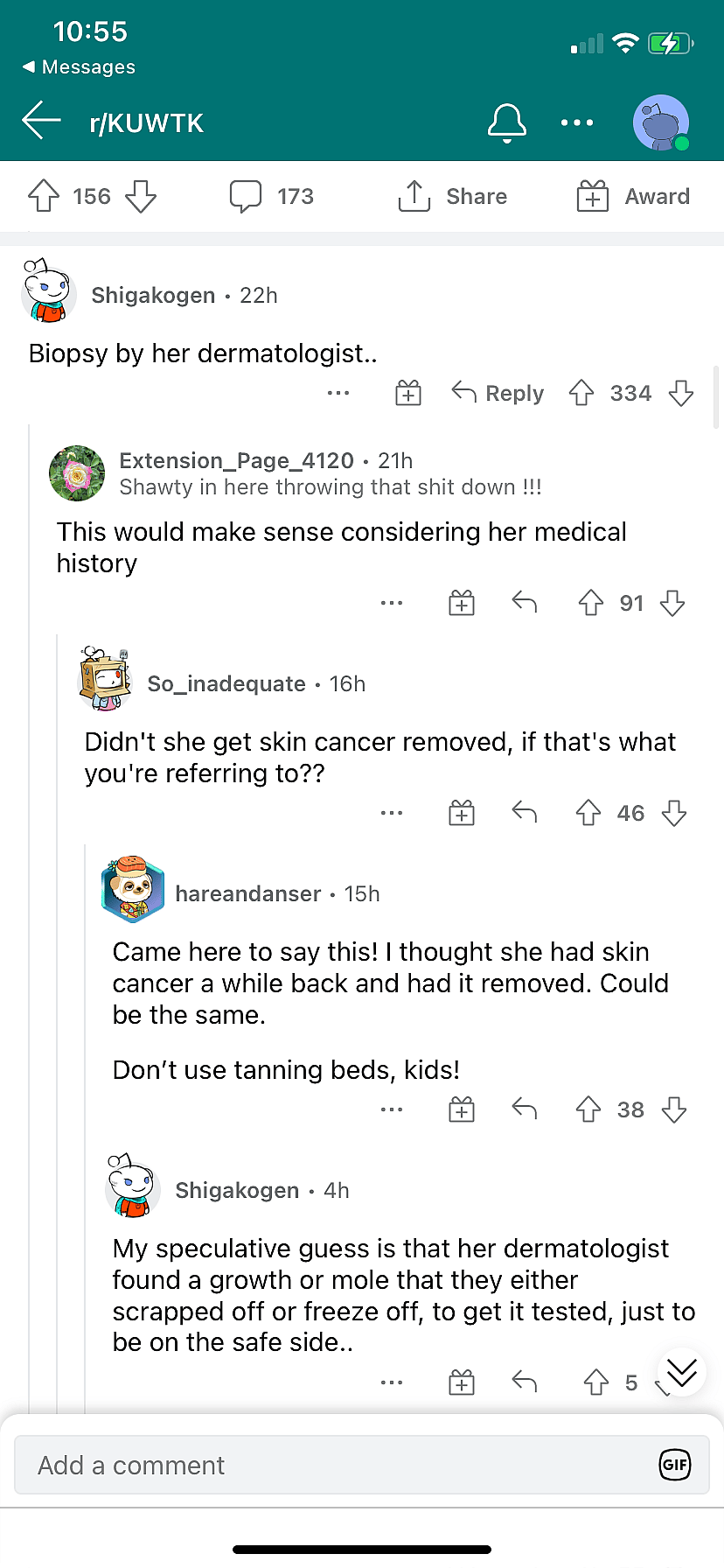Upvote So_inadequate's comment with 46 votes
The width and height of the screenshot is (724, 1568).
588,813
